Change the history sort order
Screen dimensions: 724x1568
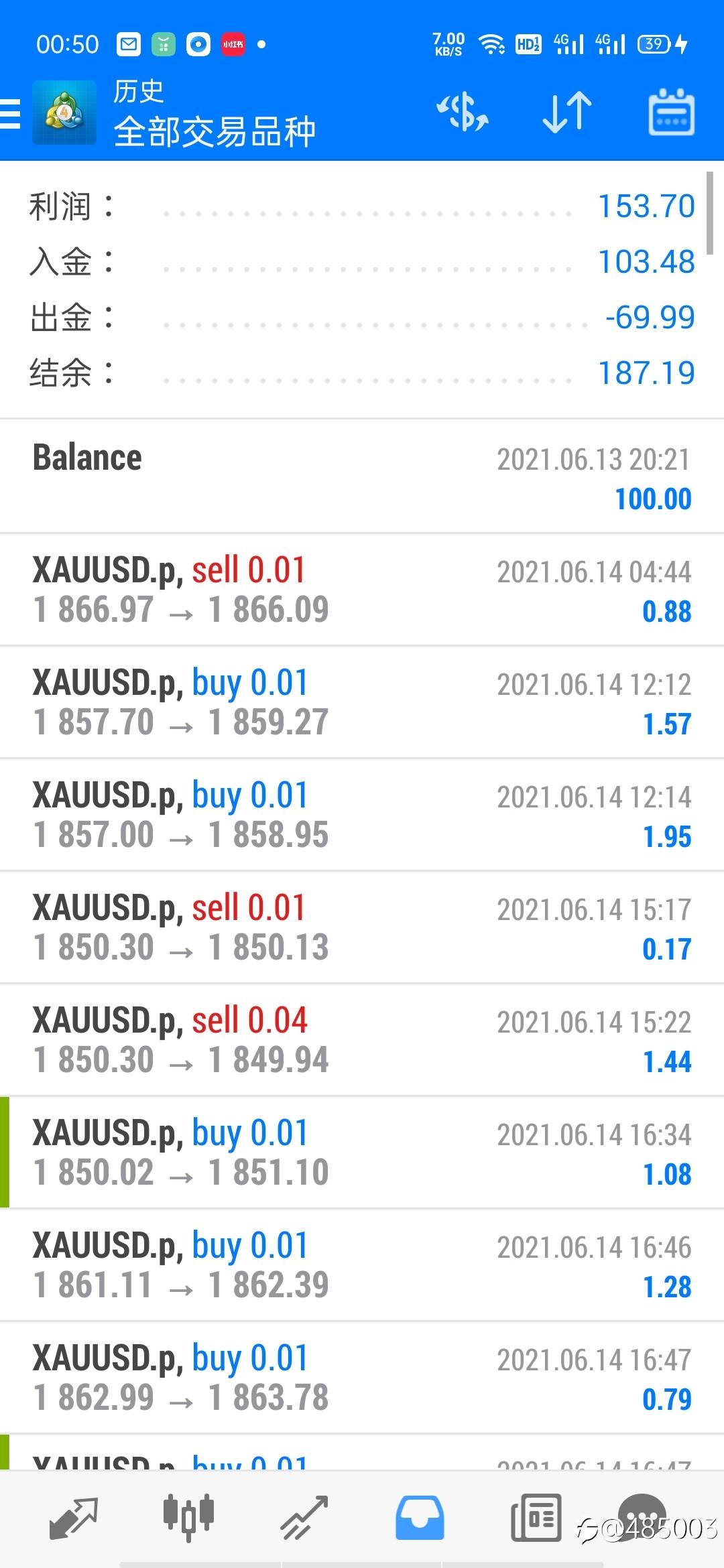[x=567, y=111]
